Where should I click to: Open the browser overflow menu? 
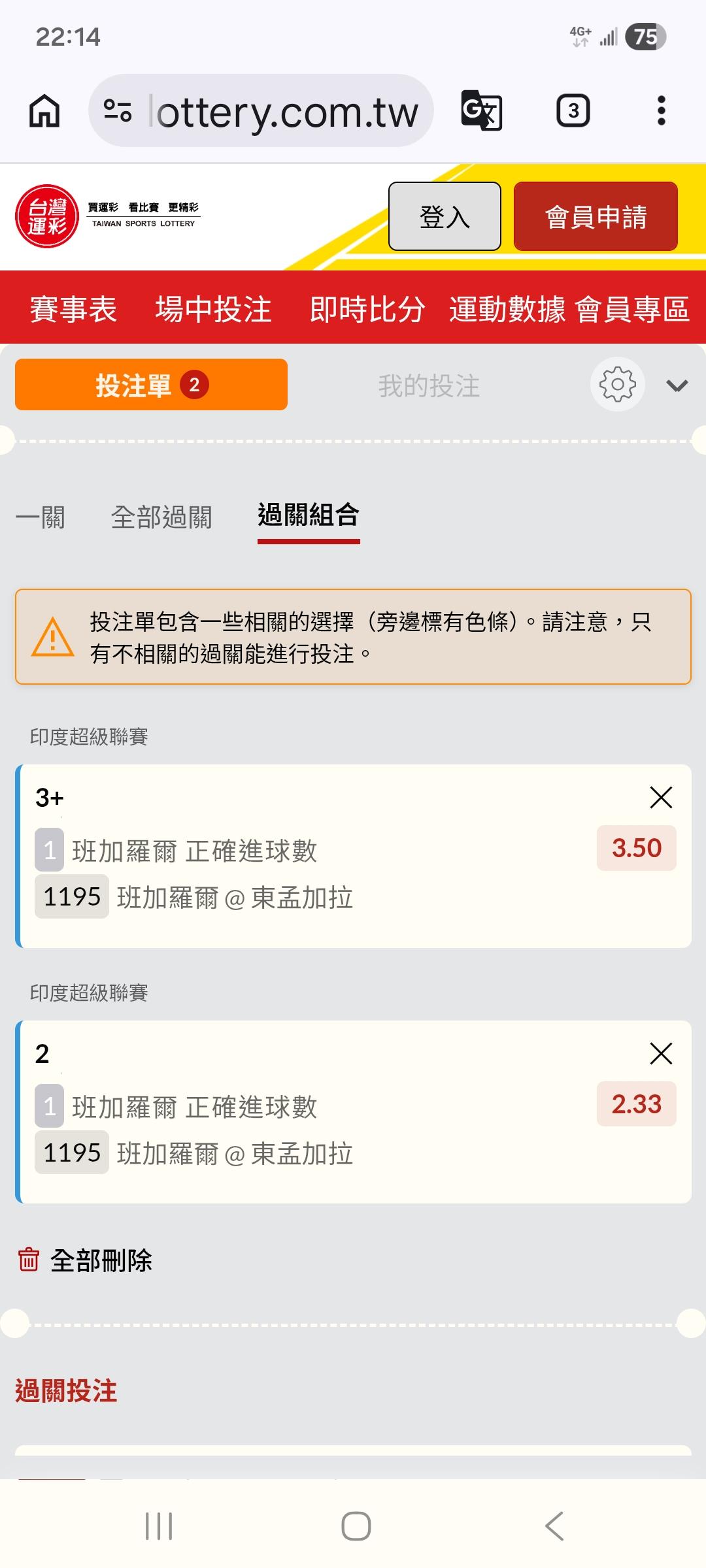pyautogui.click(x=662, y=111)
